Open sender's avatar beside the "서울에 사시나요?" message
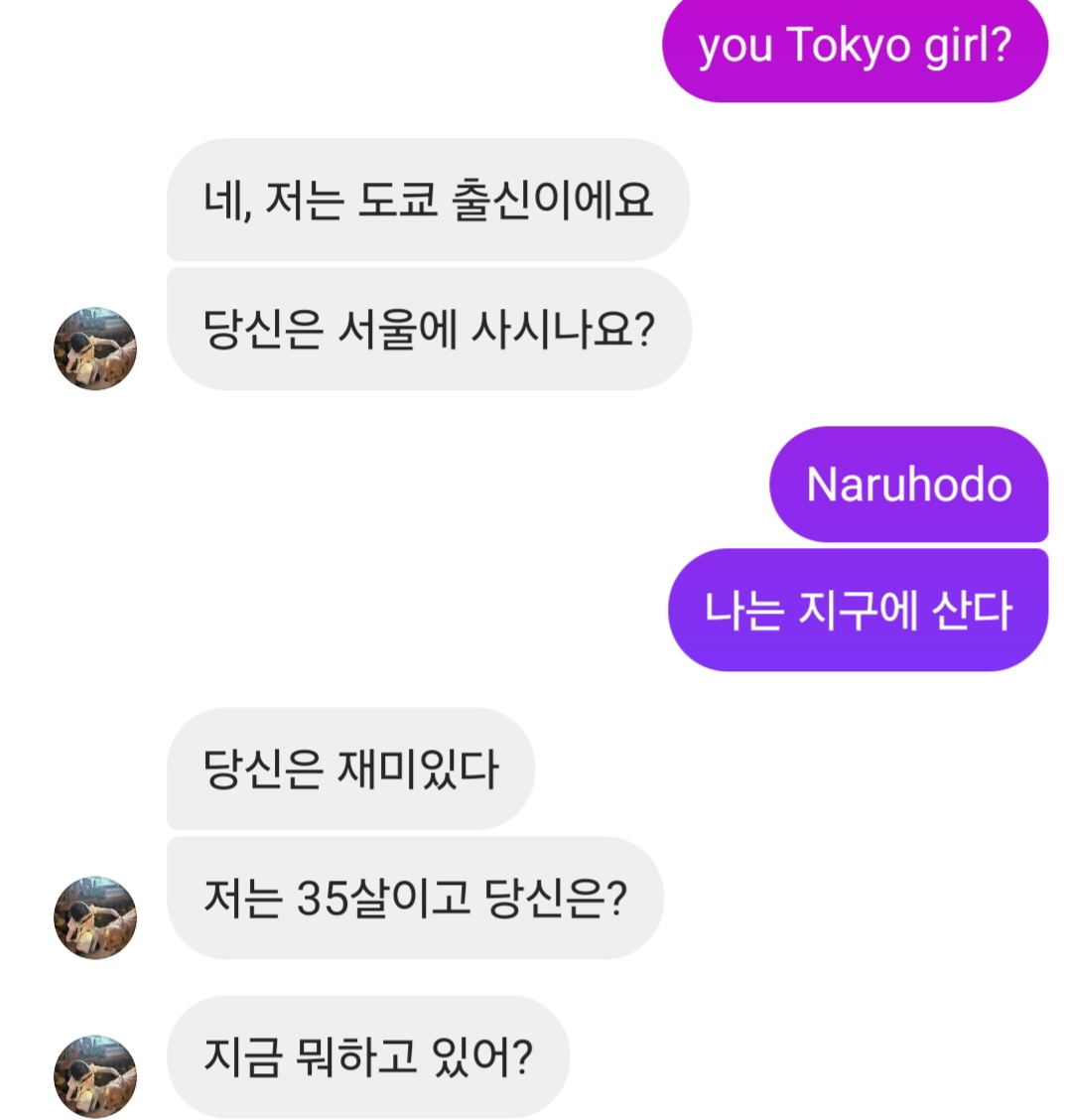The height and width of the screenshot is (1120, 1070). point(95,349)
